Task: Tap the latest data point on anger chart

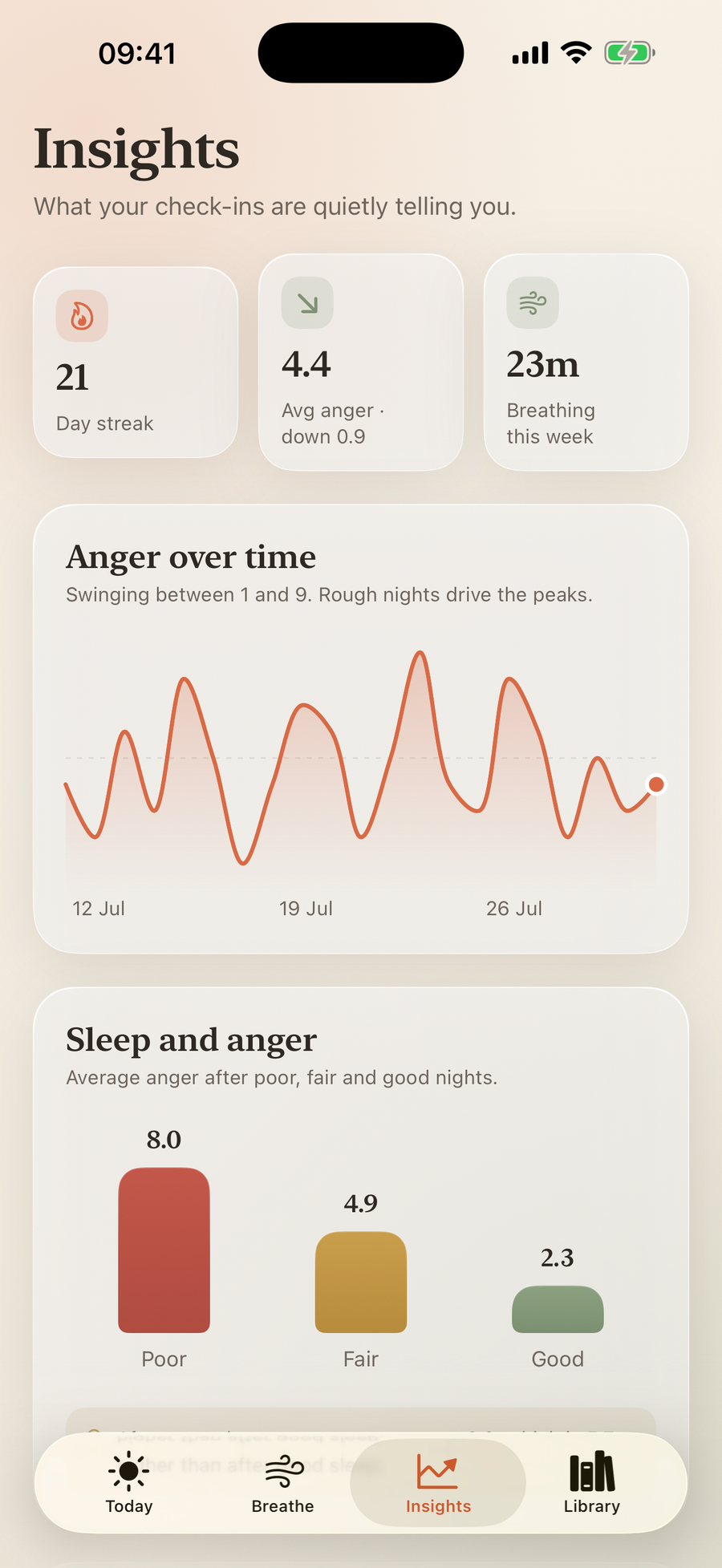Action: [x=656, y=784]
